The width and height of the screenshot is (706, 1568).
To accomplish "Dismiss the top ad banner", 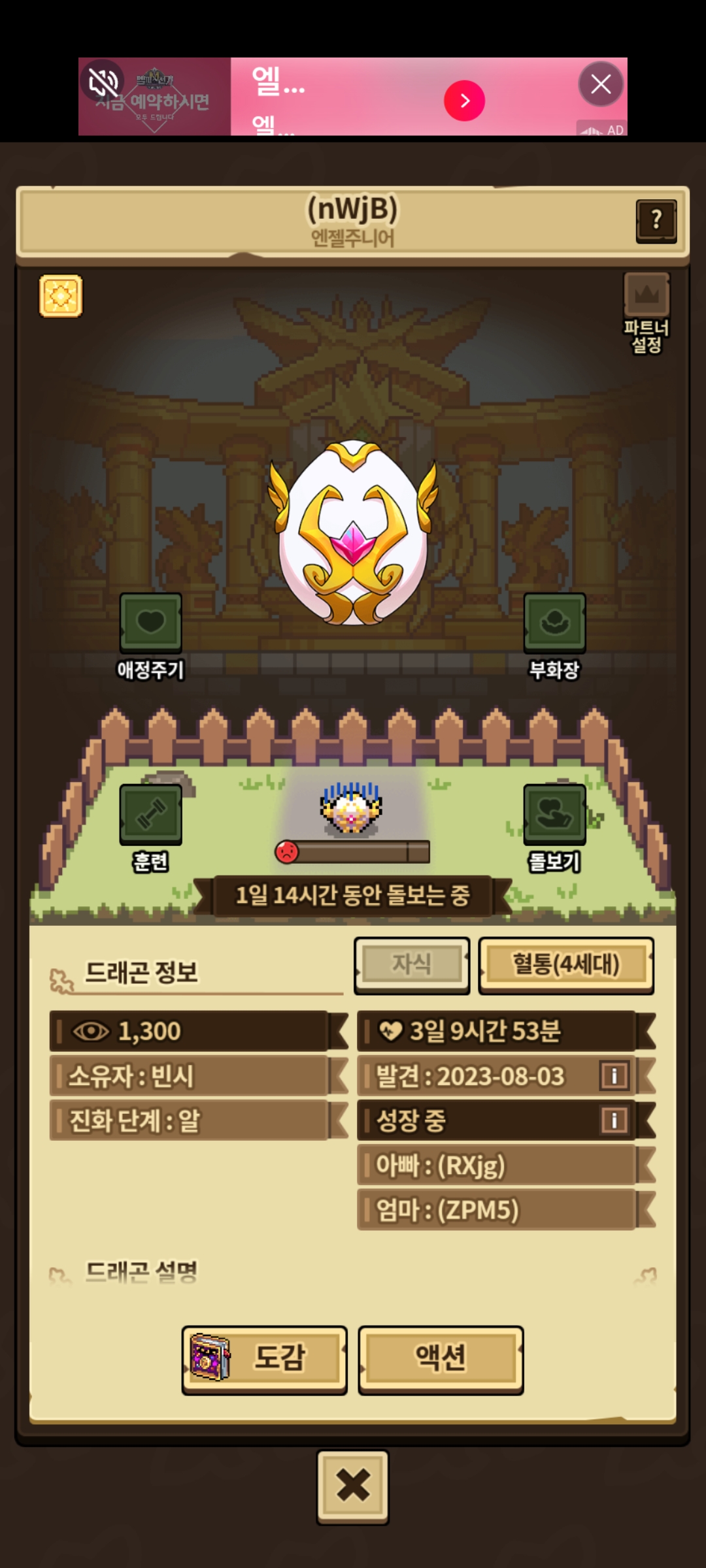I will pyautogui.click(x=601, y=84).
